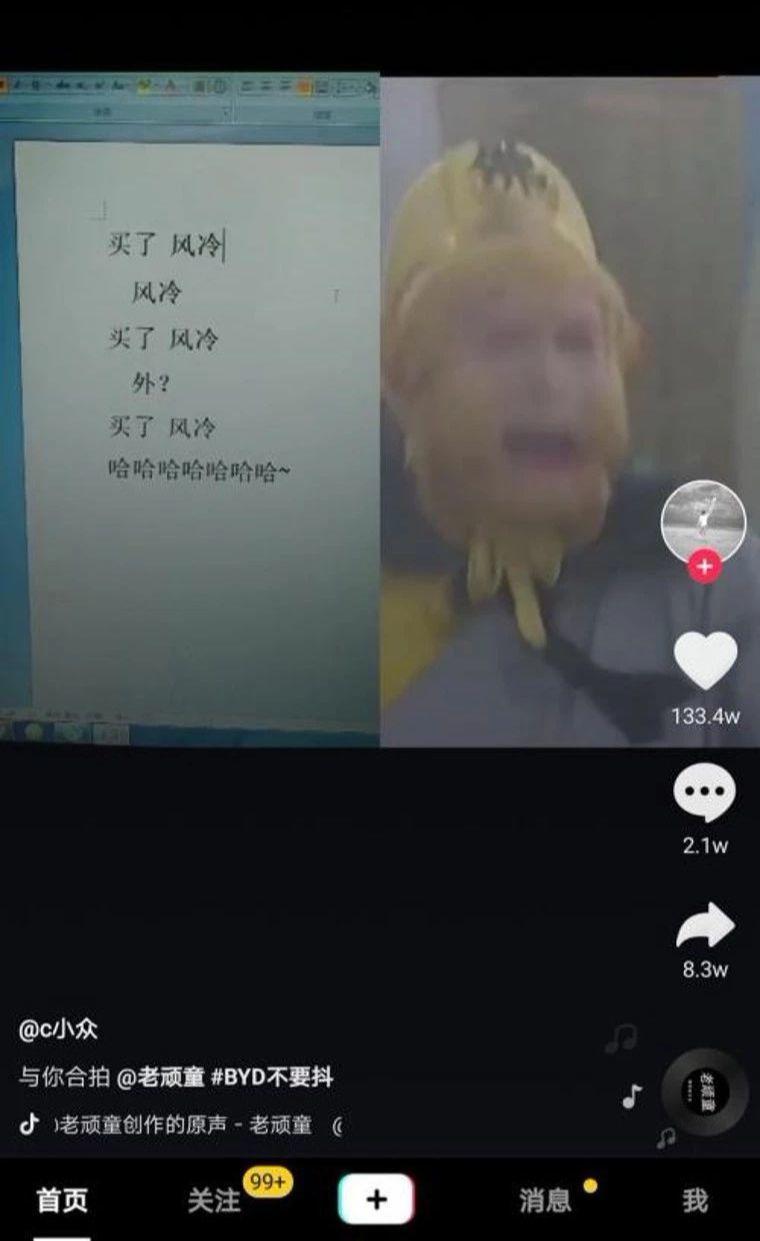Open the @c小众 user profile
Image resolution: width=760 pixels, height=1241 pixels.
tap(58, 1029)
